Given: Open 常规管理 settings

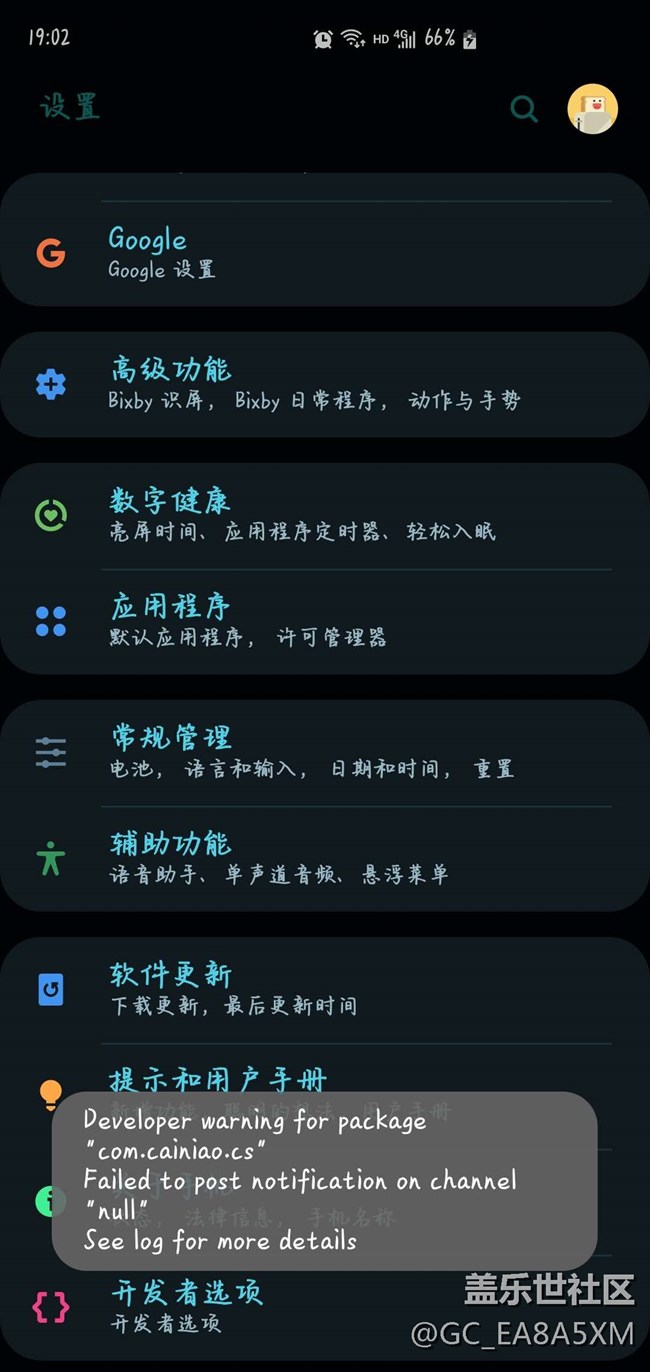Looking at the screenshot, I should [325, 752].
